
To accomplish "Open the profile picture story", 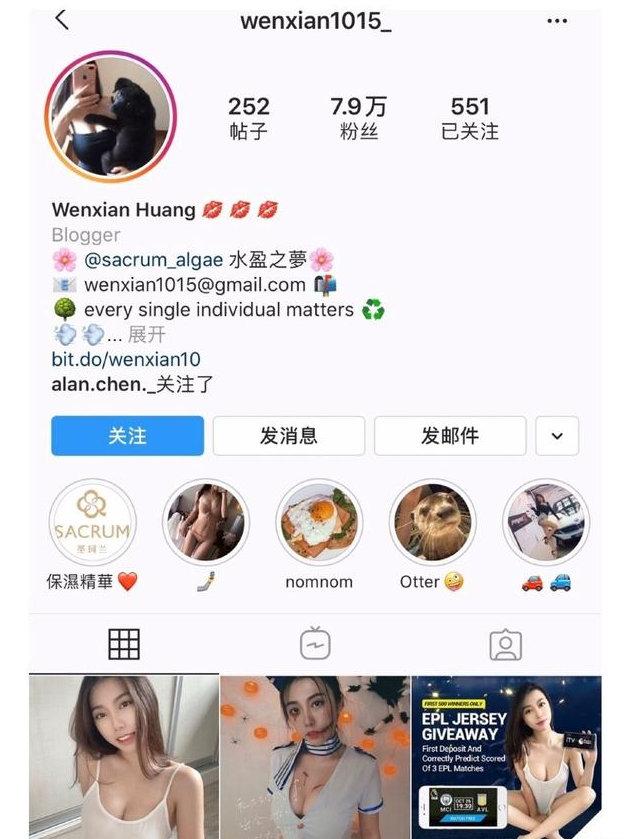I will (111, 116).
